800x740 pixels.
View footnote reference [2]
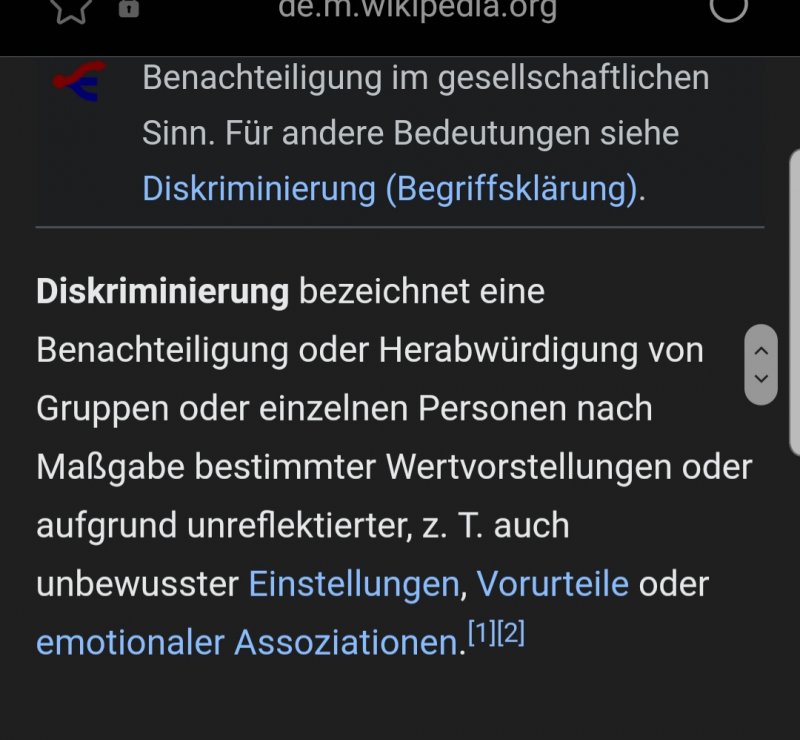point(510,634)
